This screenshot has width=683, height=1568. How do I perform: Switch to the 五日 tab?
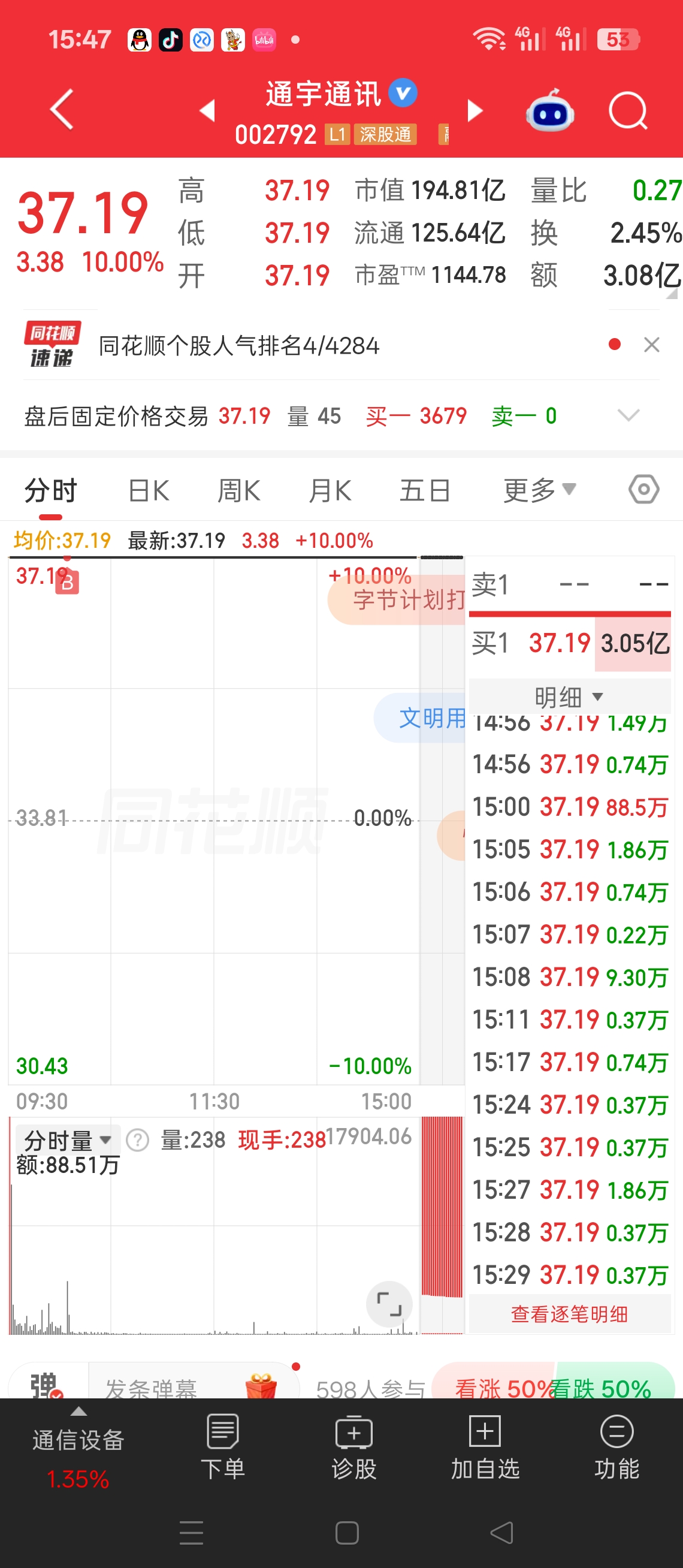(425, 490)
